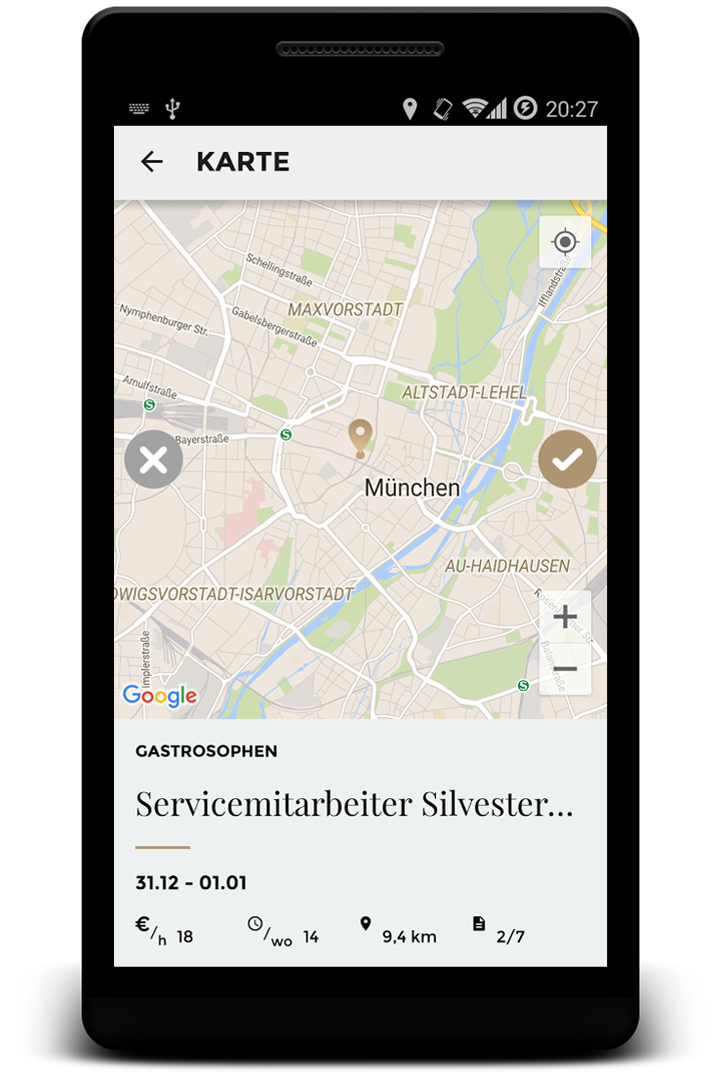Tap the brown location pin in München

[360, 438]
